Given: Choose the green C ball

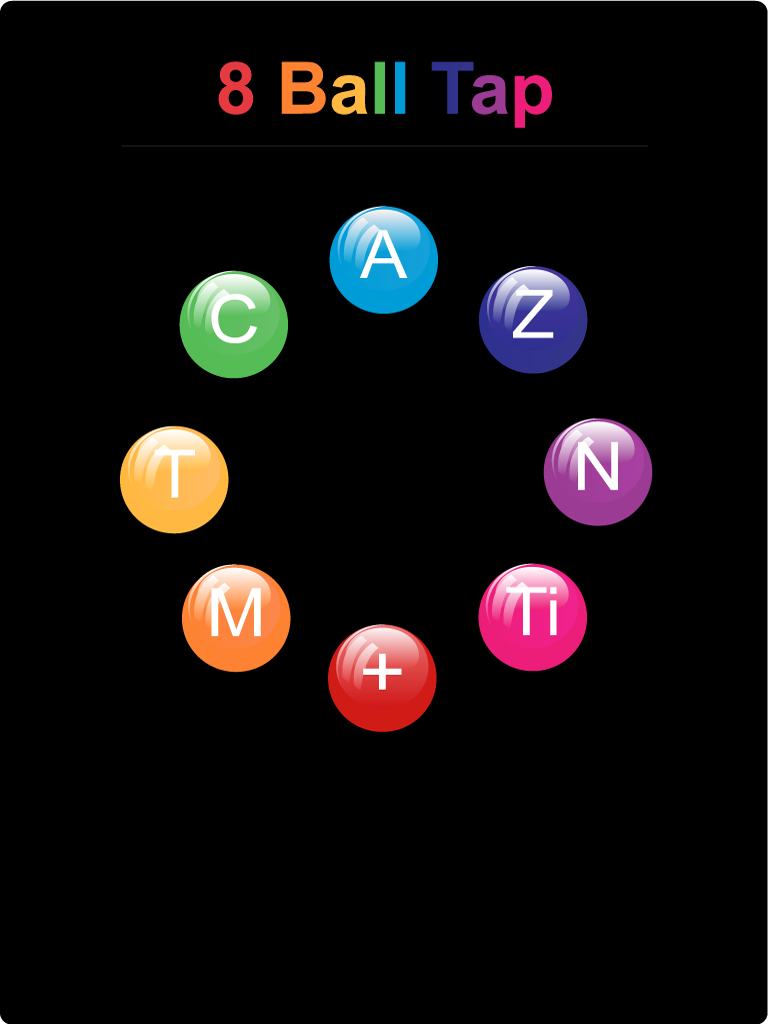Looking at the screenshot, I should [x=234, y=324].
